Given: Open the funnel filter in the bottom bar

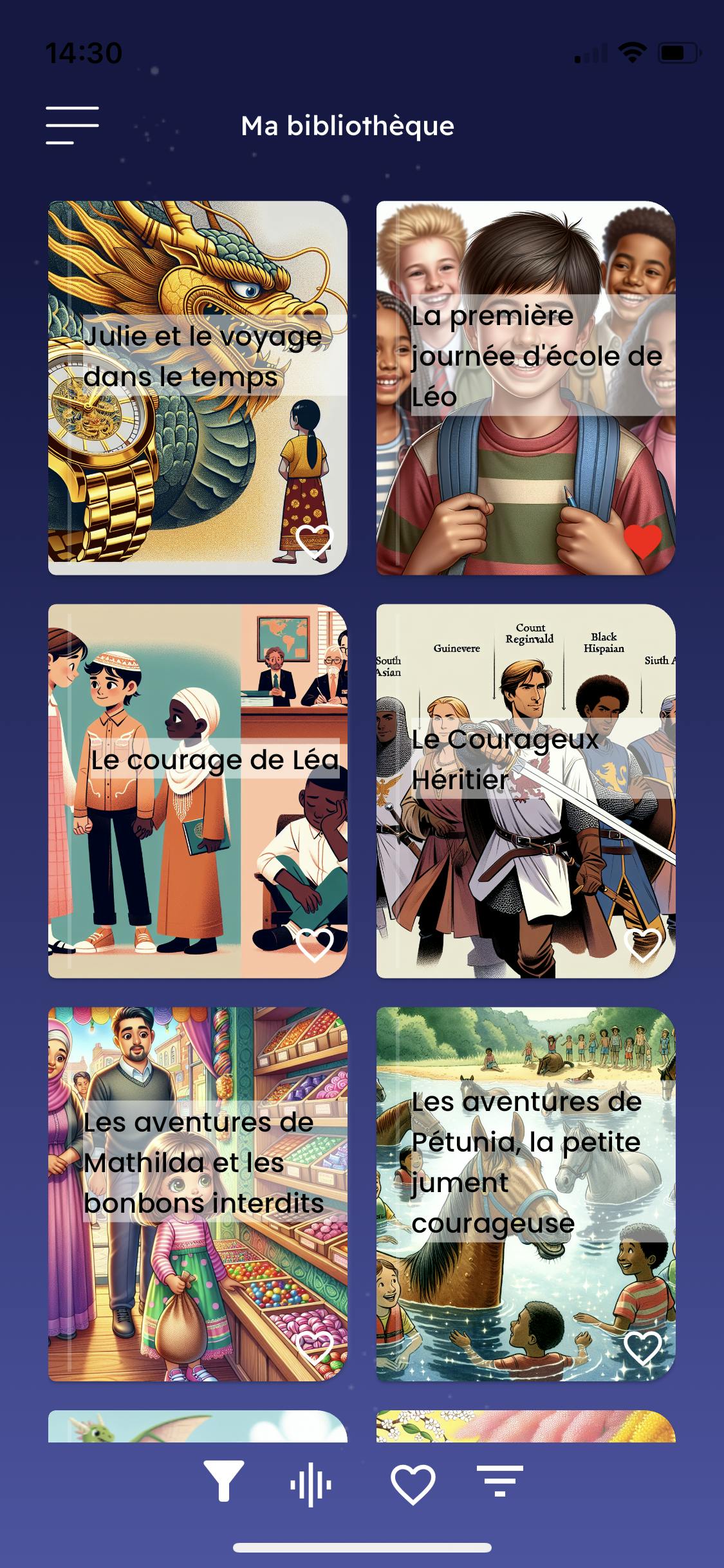Looking at the screenshot, I should [223, 1481].
